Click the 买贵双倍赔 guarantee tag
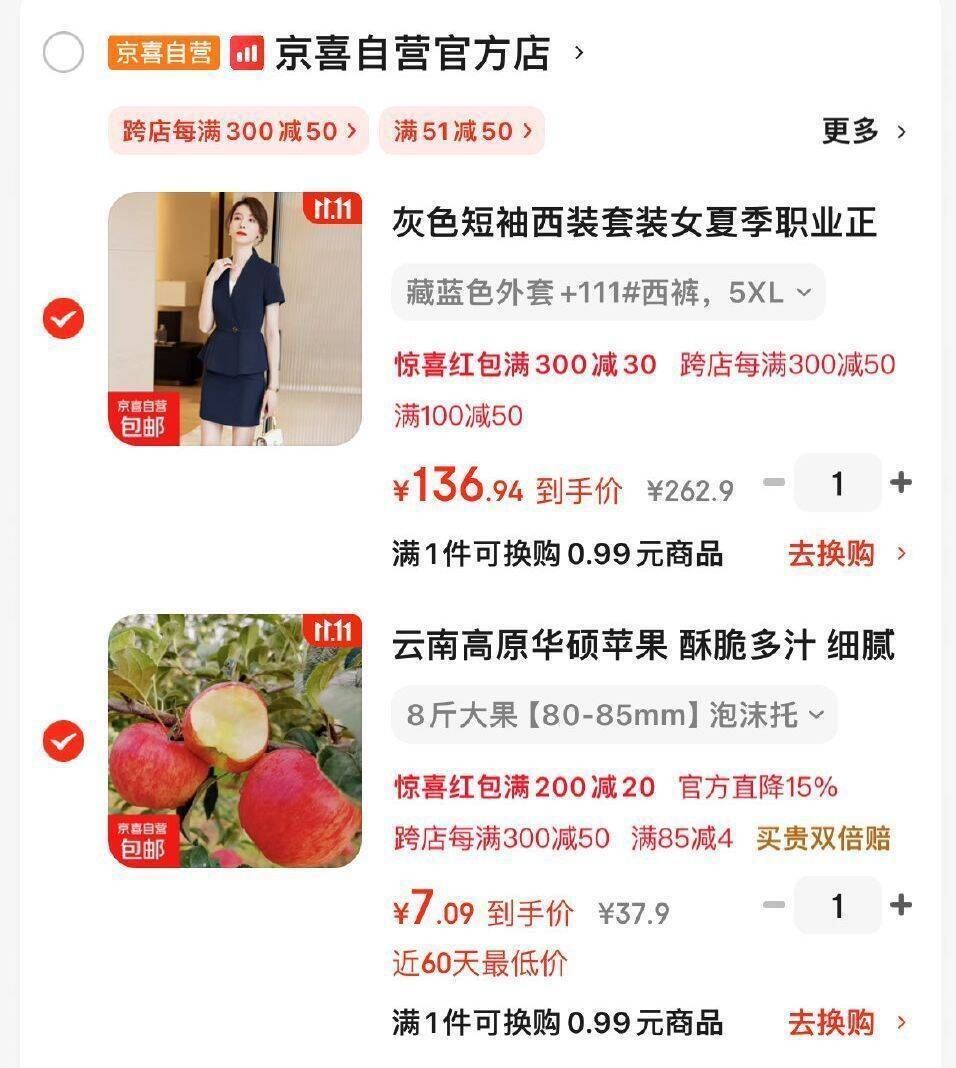956x1068 pixels. click(828, 839)
